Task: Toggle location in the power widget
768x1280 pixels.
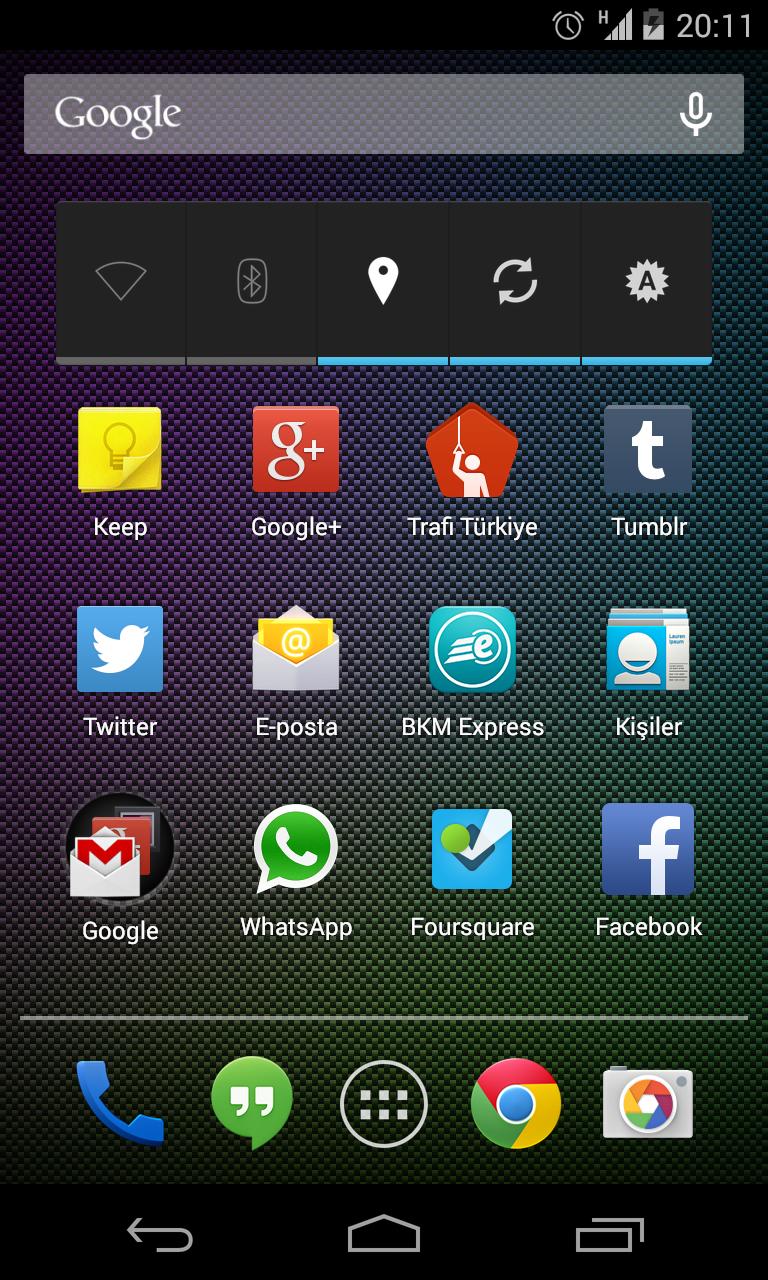Action: coord(383,282)
